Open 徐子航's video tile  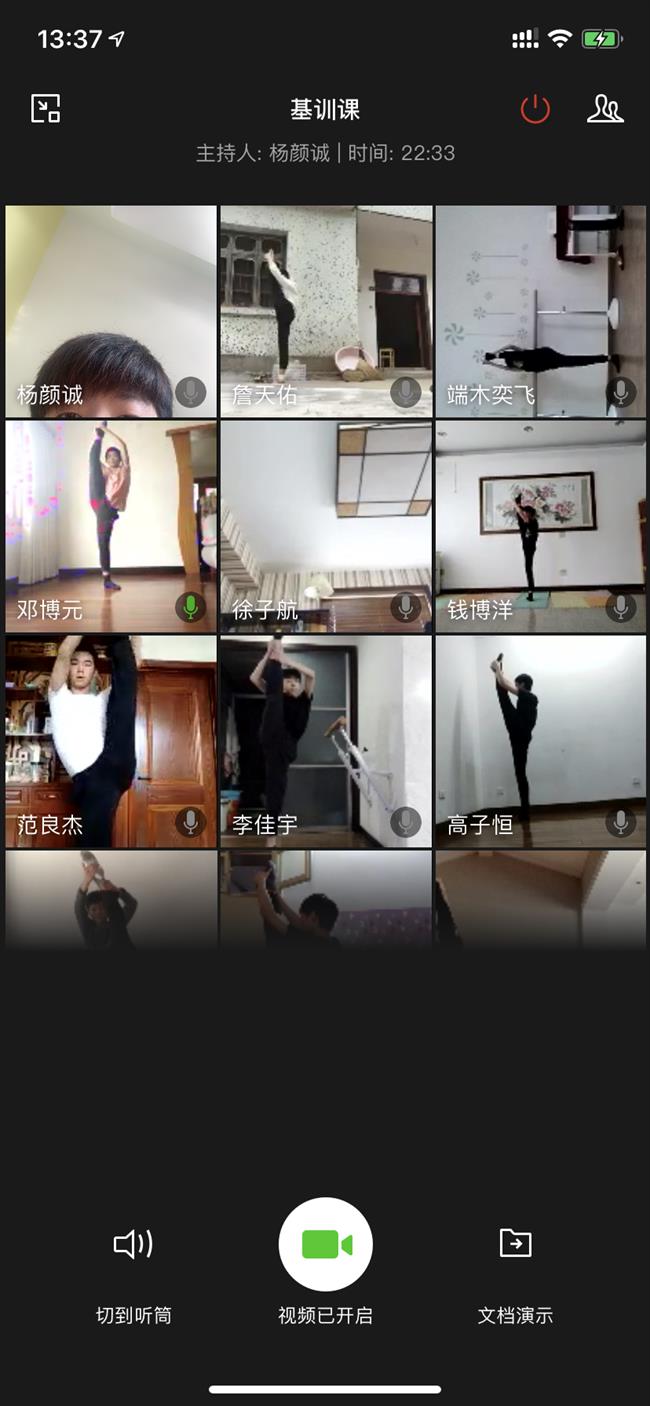(x=326, y=525)
